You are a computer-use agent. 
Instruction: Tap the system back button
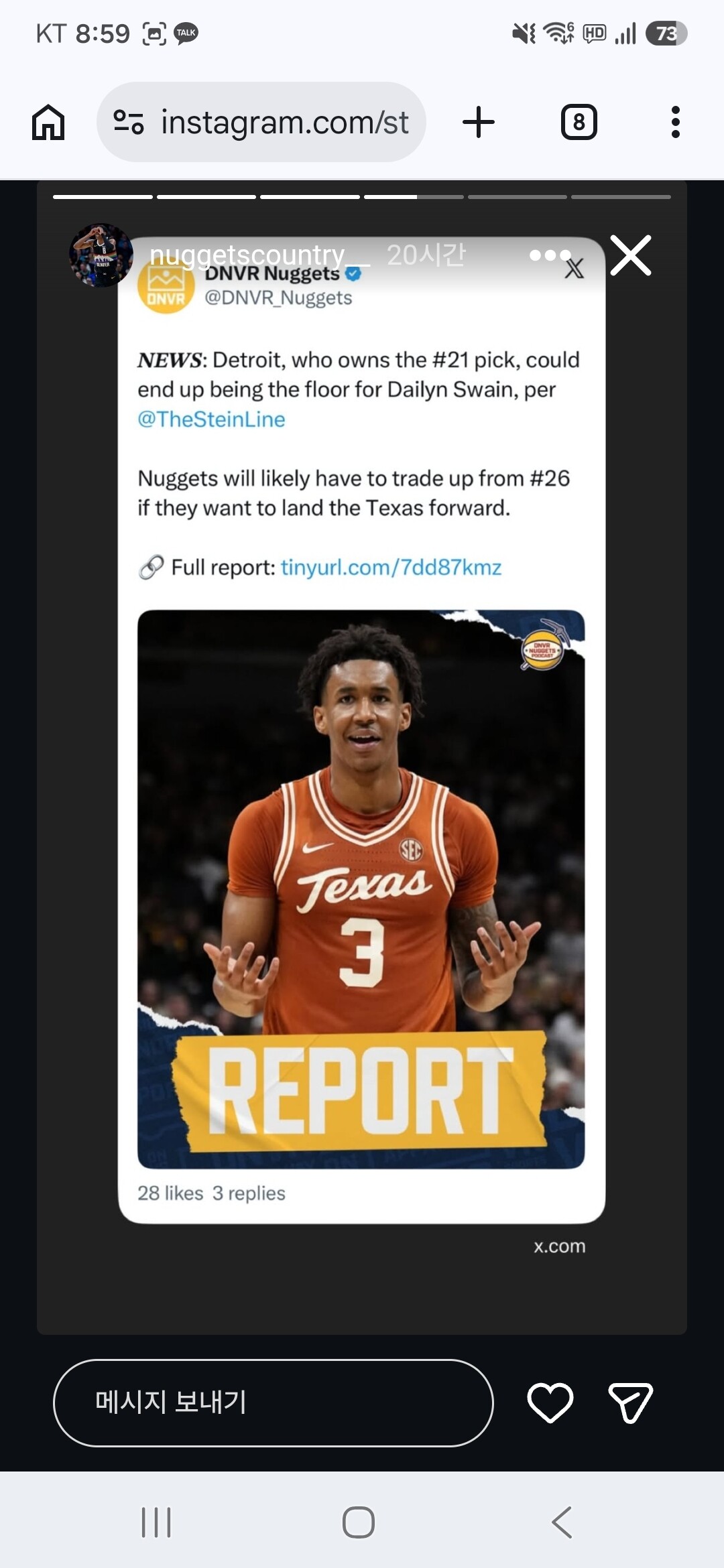point(562,1522)
